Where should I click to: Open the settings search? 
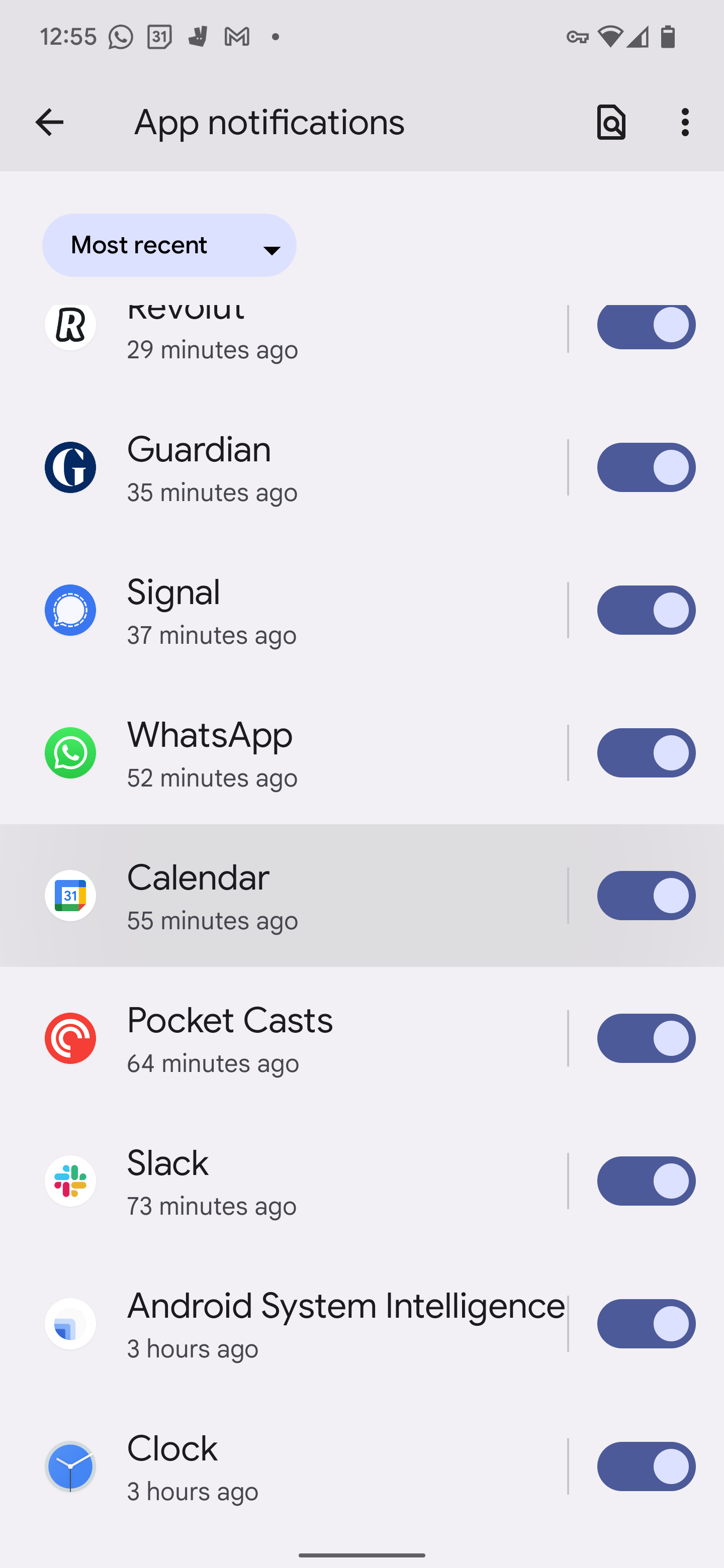(611, 122)
